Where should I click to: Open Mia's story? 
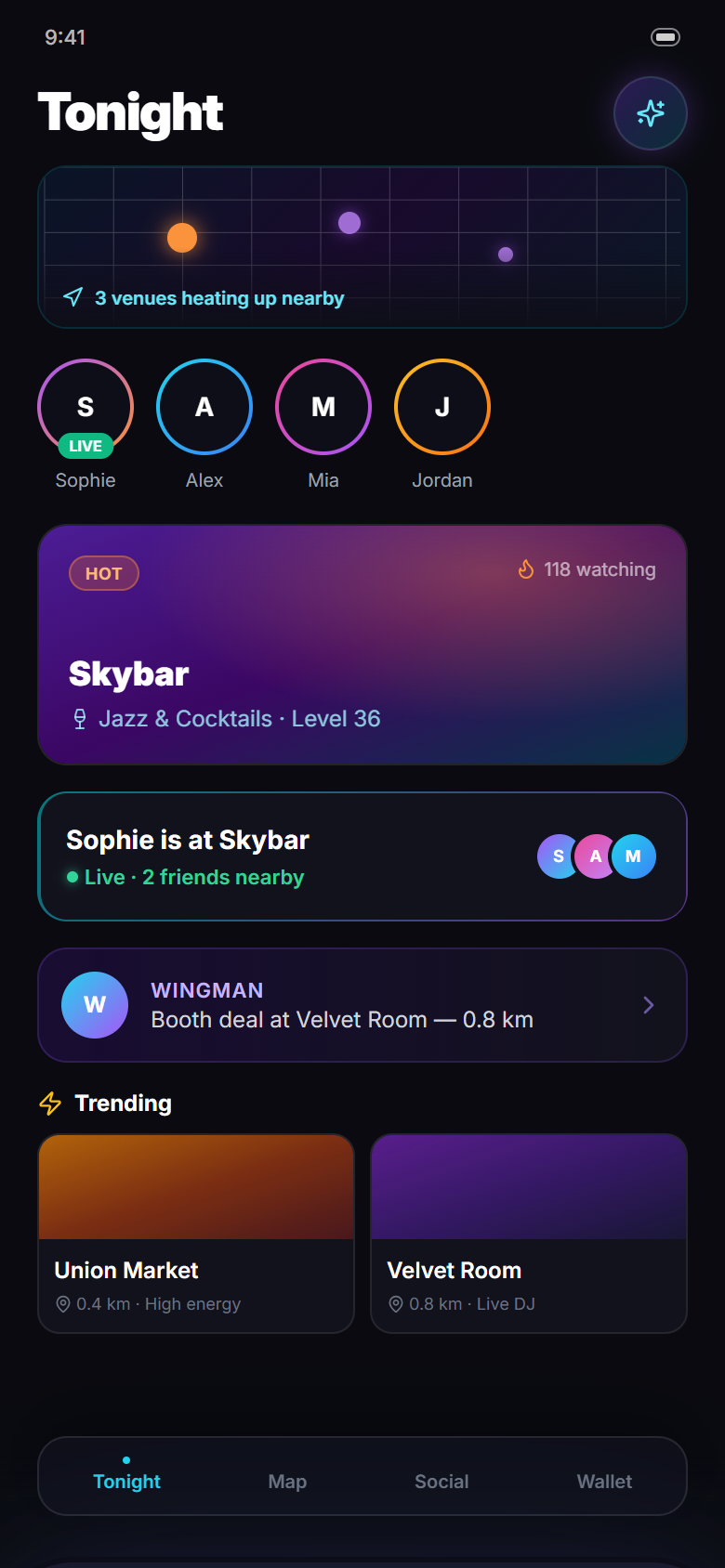(x=323, y=407)
